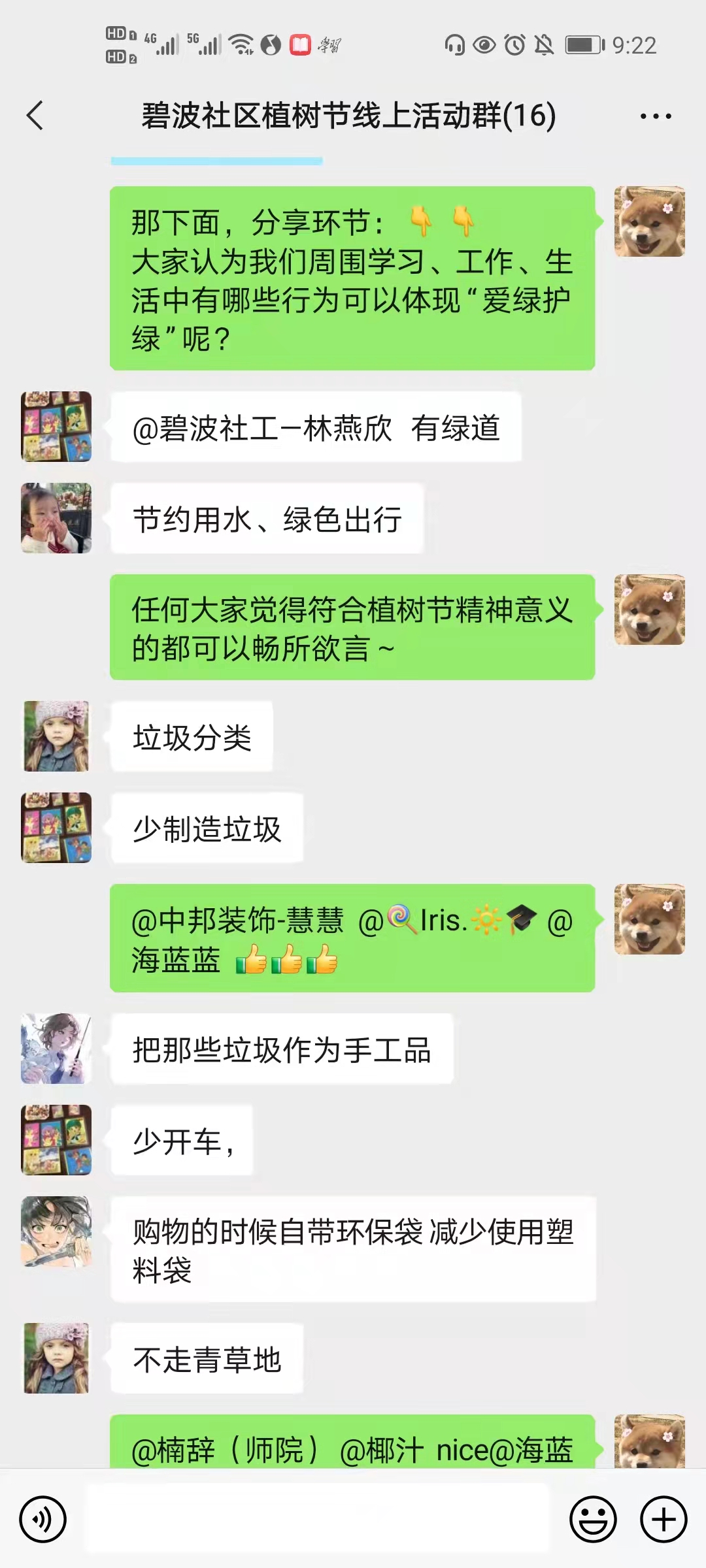Open avatar of sender of '把那些垃圾作为手工品'
Viewport: 706px width, 1568px height.
[56, 1049]
